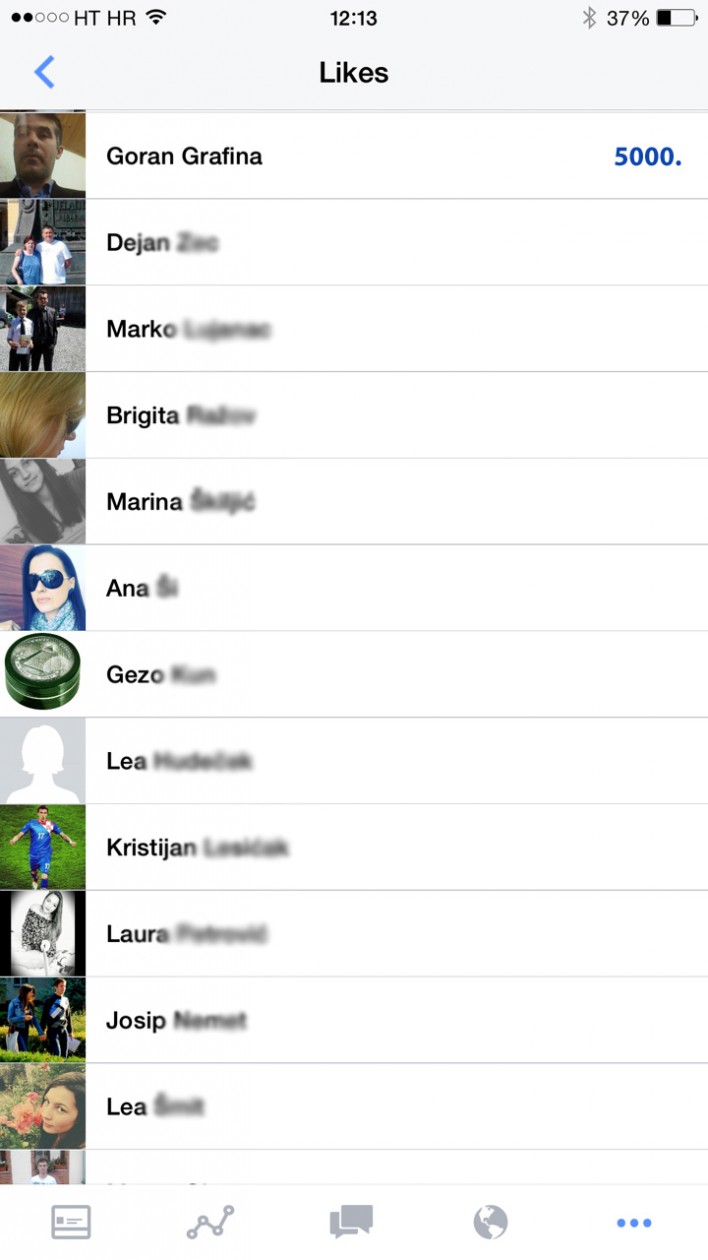Viewport: 708px width, 1260px height.
Task: Select Laura in the likes list
Action: pos(354,934)
